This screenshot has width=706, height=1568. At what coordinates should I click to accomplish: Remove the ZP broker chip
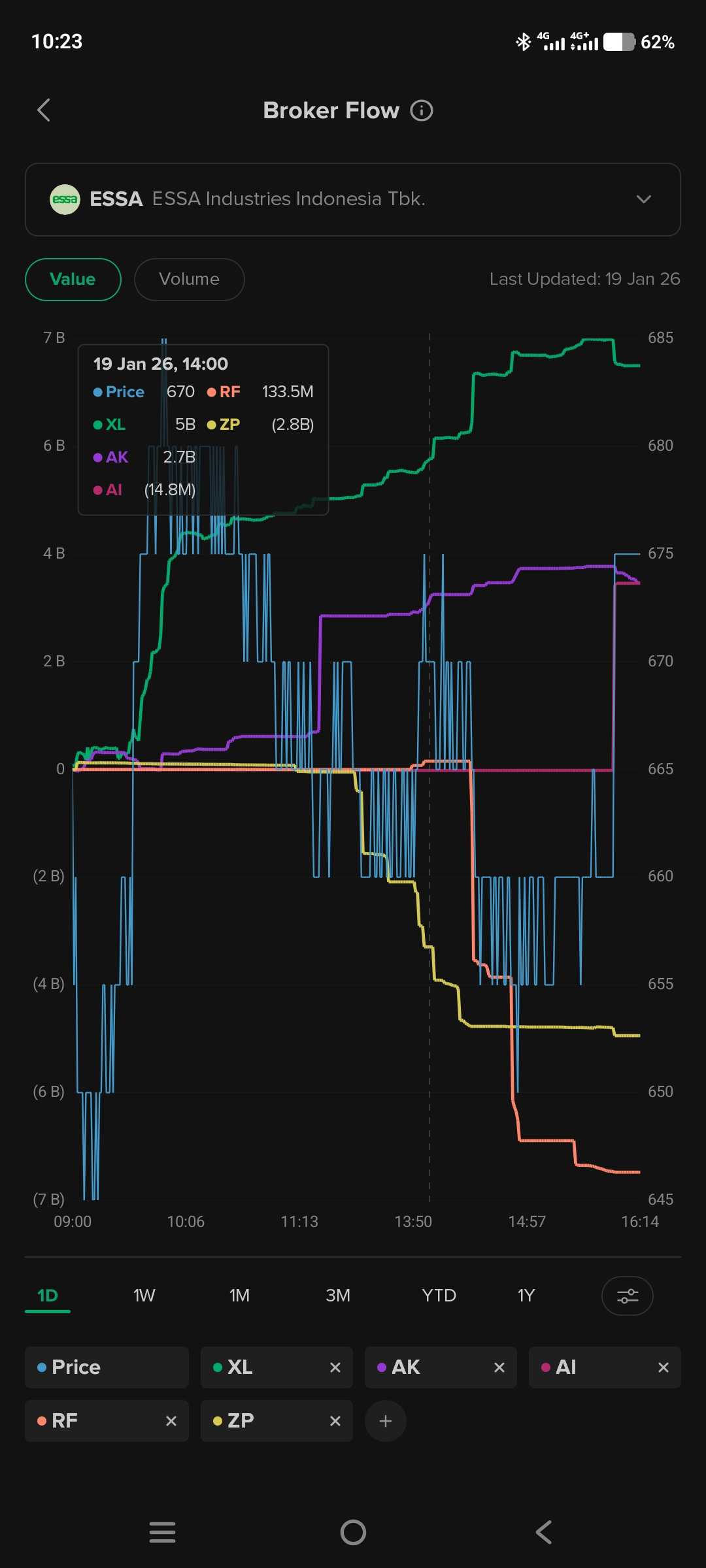pos(335,1421)
